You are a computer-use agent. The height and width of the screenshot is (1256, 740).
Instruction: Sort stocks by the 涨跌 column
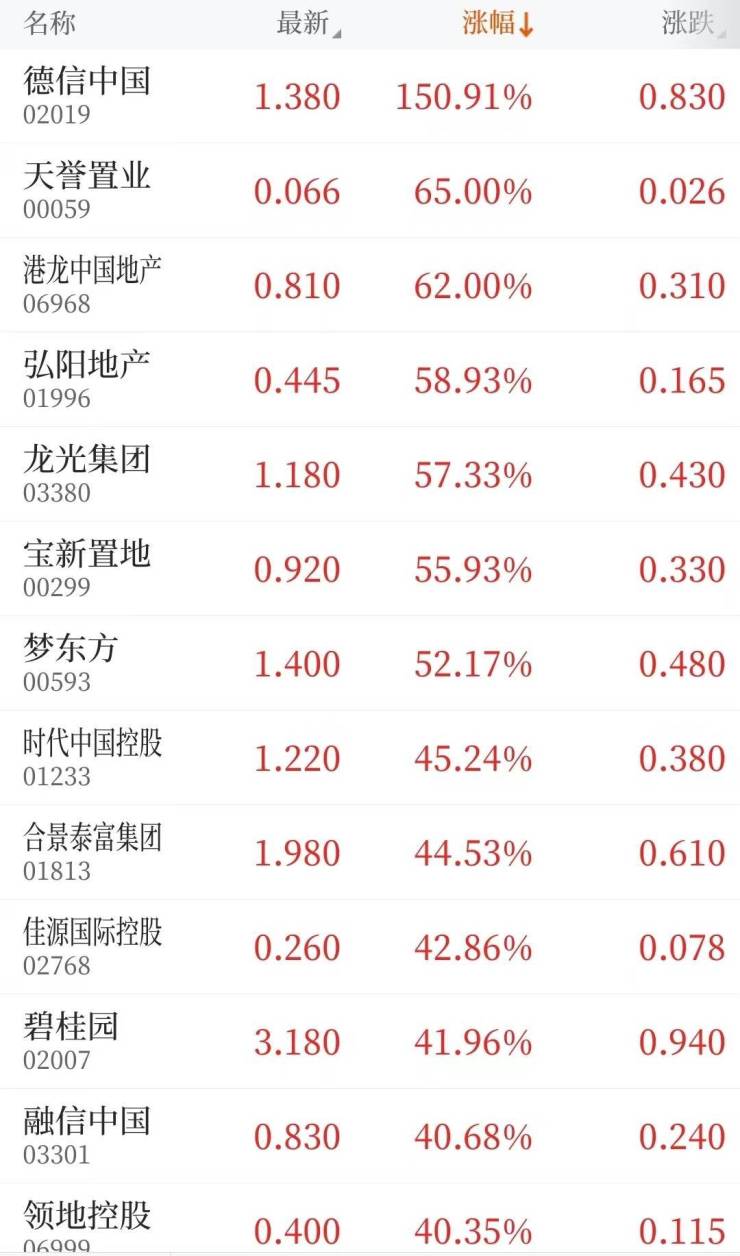pos(692,24)
